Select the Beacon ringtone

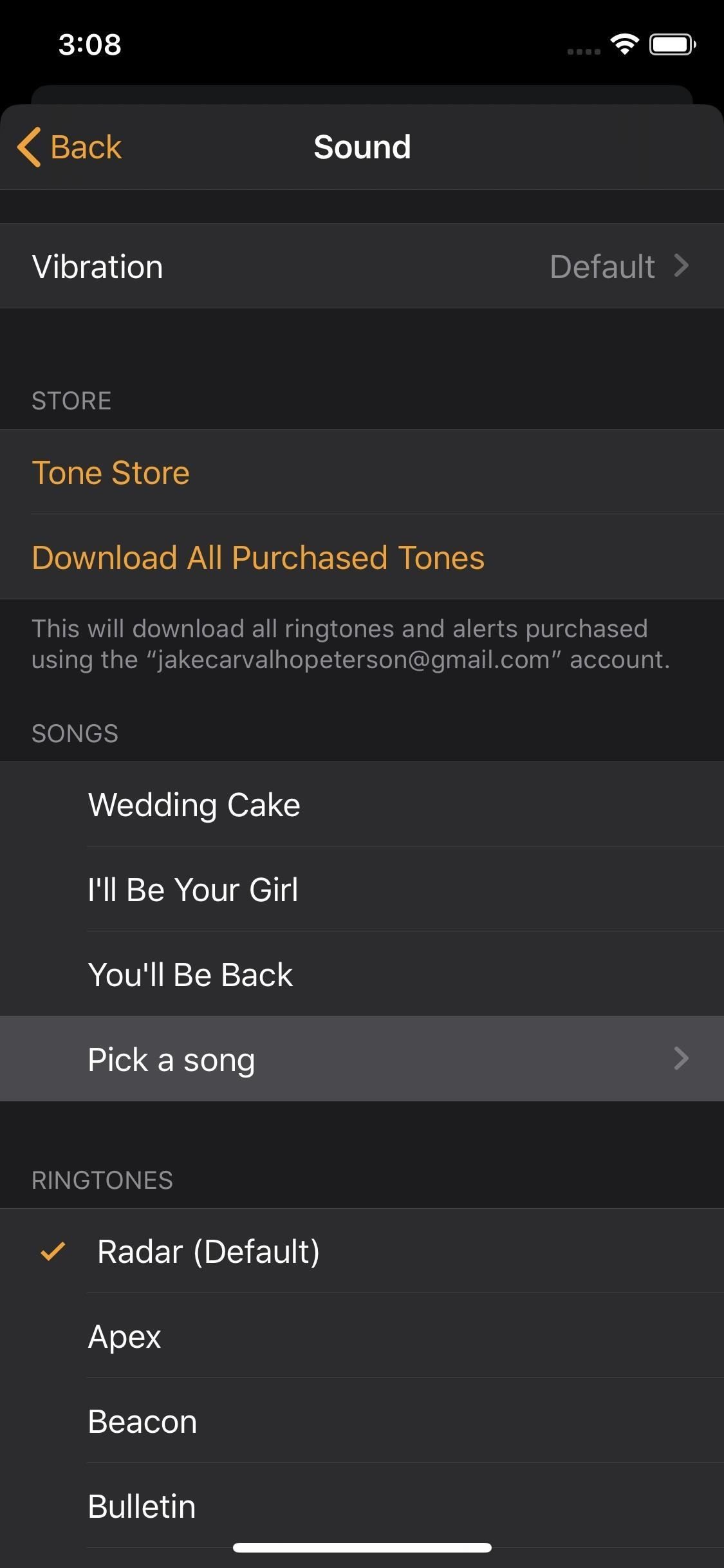[143, 1421]
